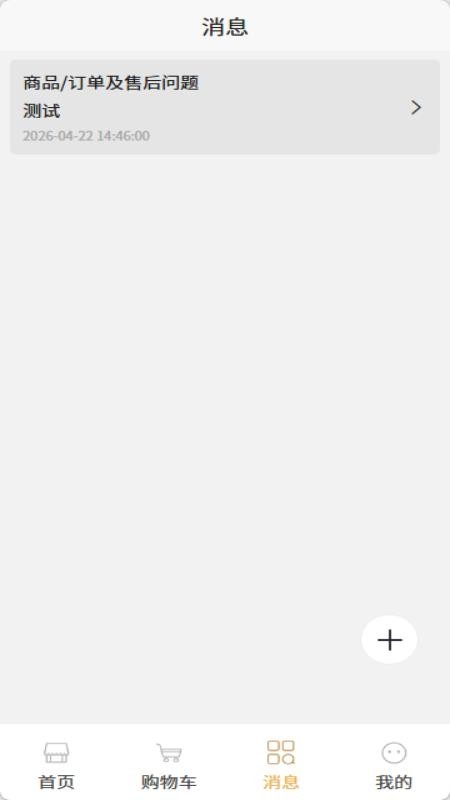Open the 购物车 tab
450x800 pixels.
169,765
